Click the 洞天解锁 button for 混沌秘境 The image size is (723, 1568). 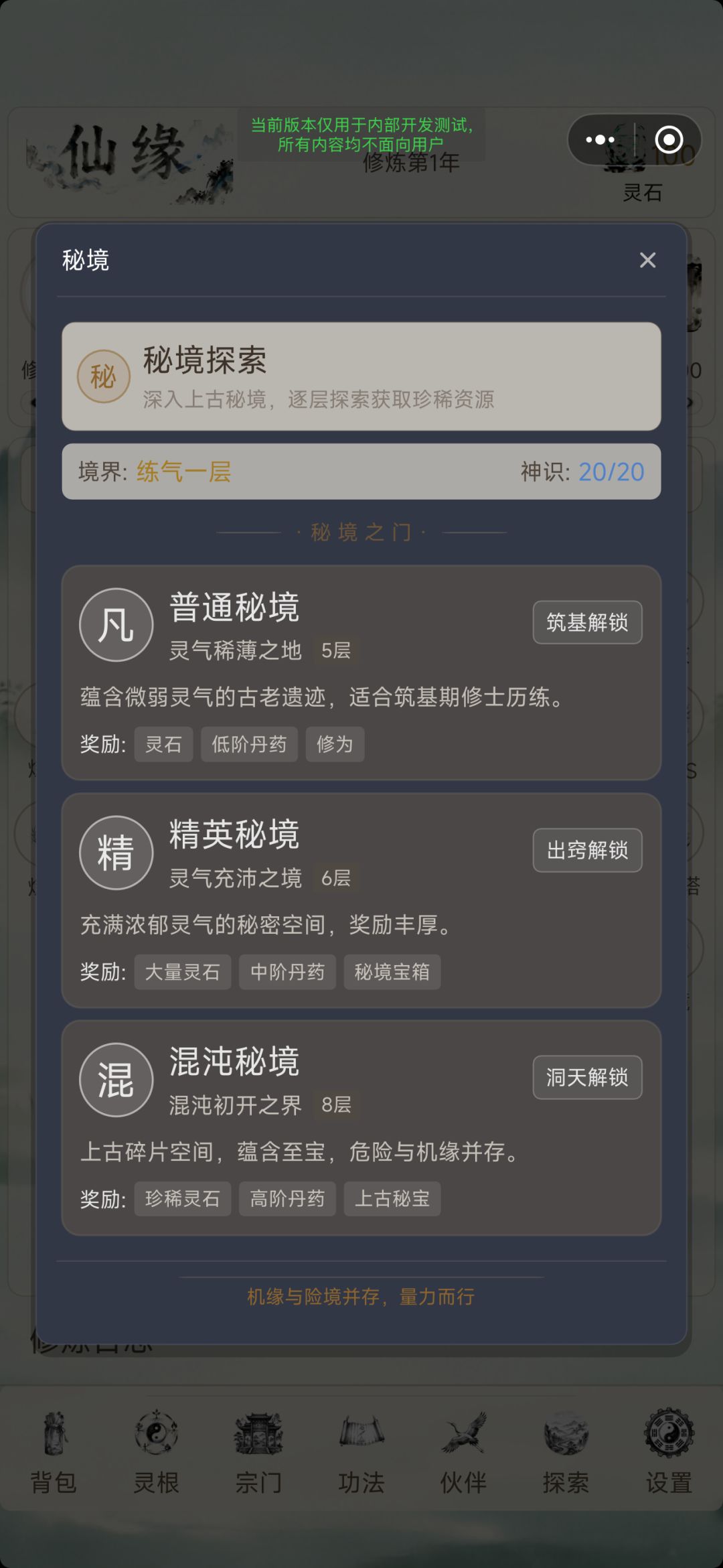587,1077
